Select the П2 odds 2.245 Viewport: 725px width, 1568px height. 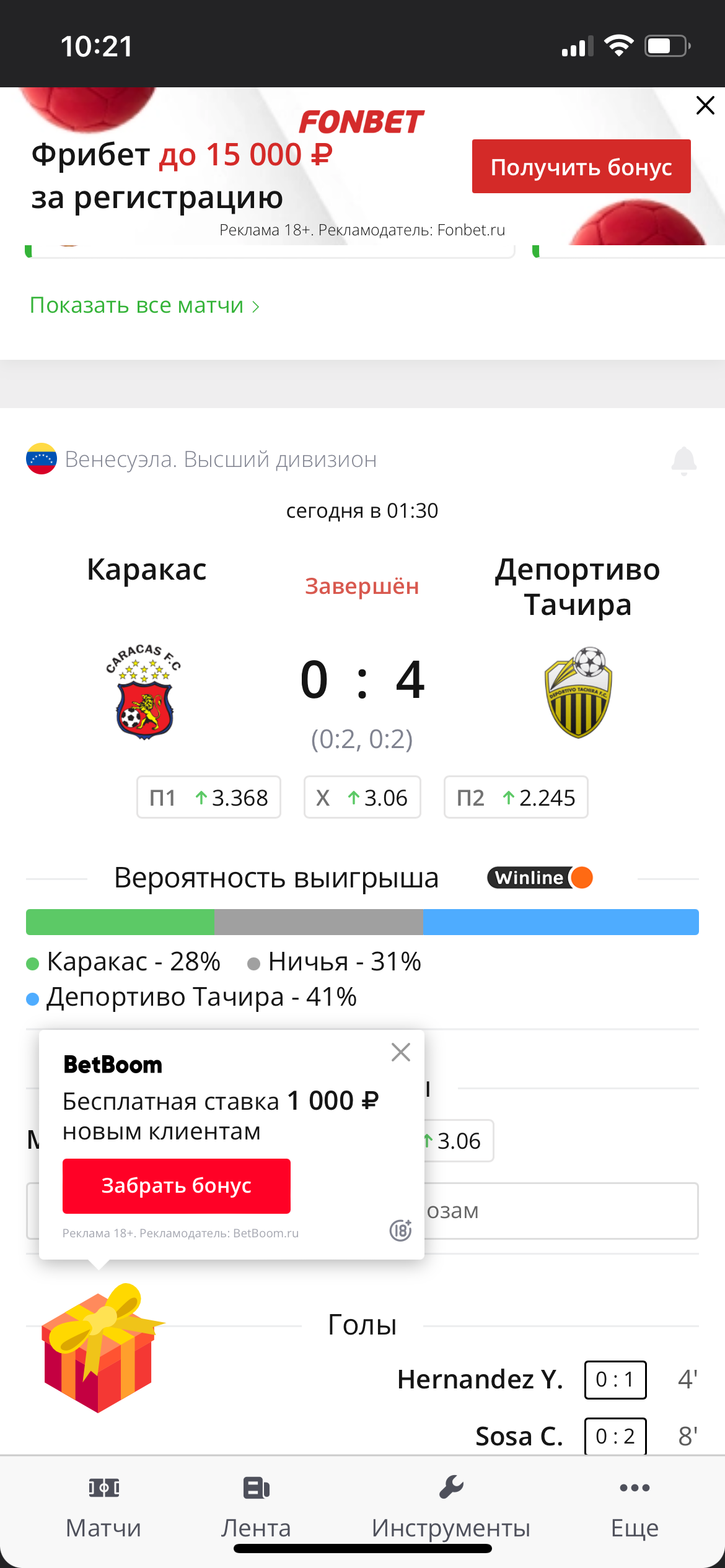pyautogui.click(x=516, y=797)
